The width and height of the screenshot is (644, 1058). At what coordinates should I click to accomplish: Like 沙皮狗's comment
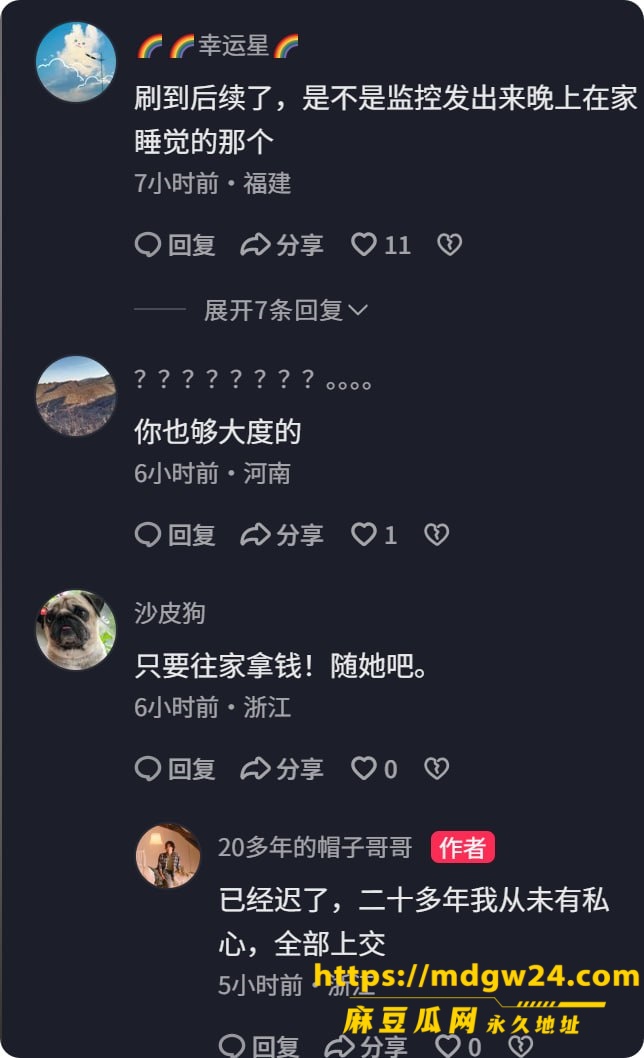[374, 769]
